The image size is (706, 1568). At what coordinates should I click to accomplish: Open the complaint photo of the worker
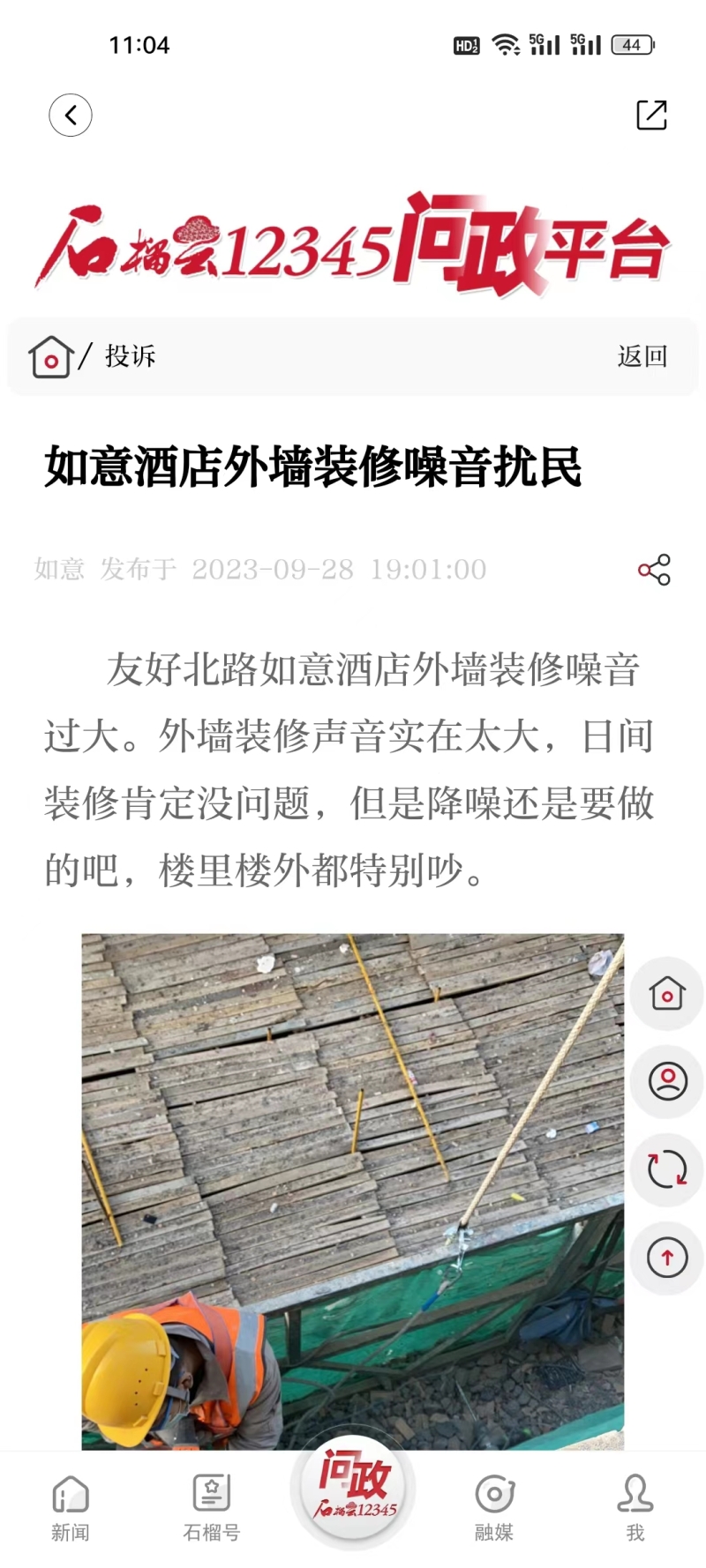(x=353, y=1191)
